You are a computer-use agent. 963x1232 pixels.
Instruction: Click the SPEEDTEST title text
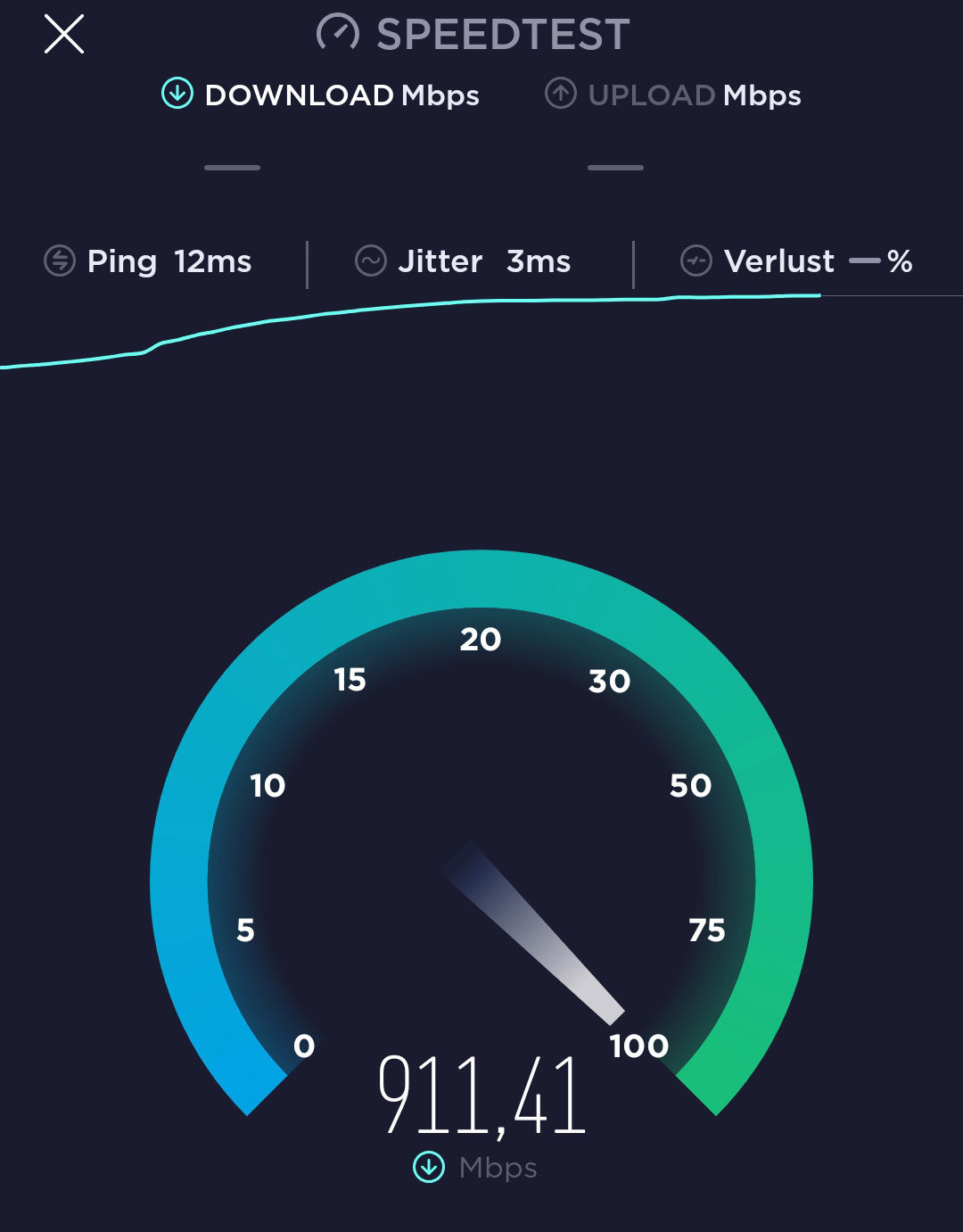501,34
